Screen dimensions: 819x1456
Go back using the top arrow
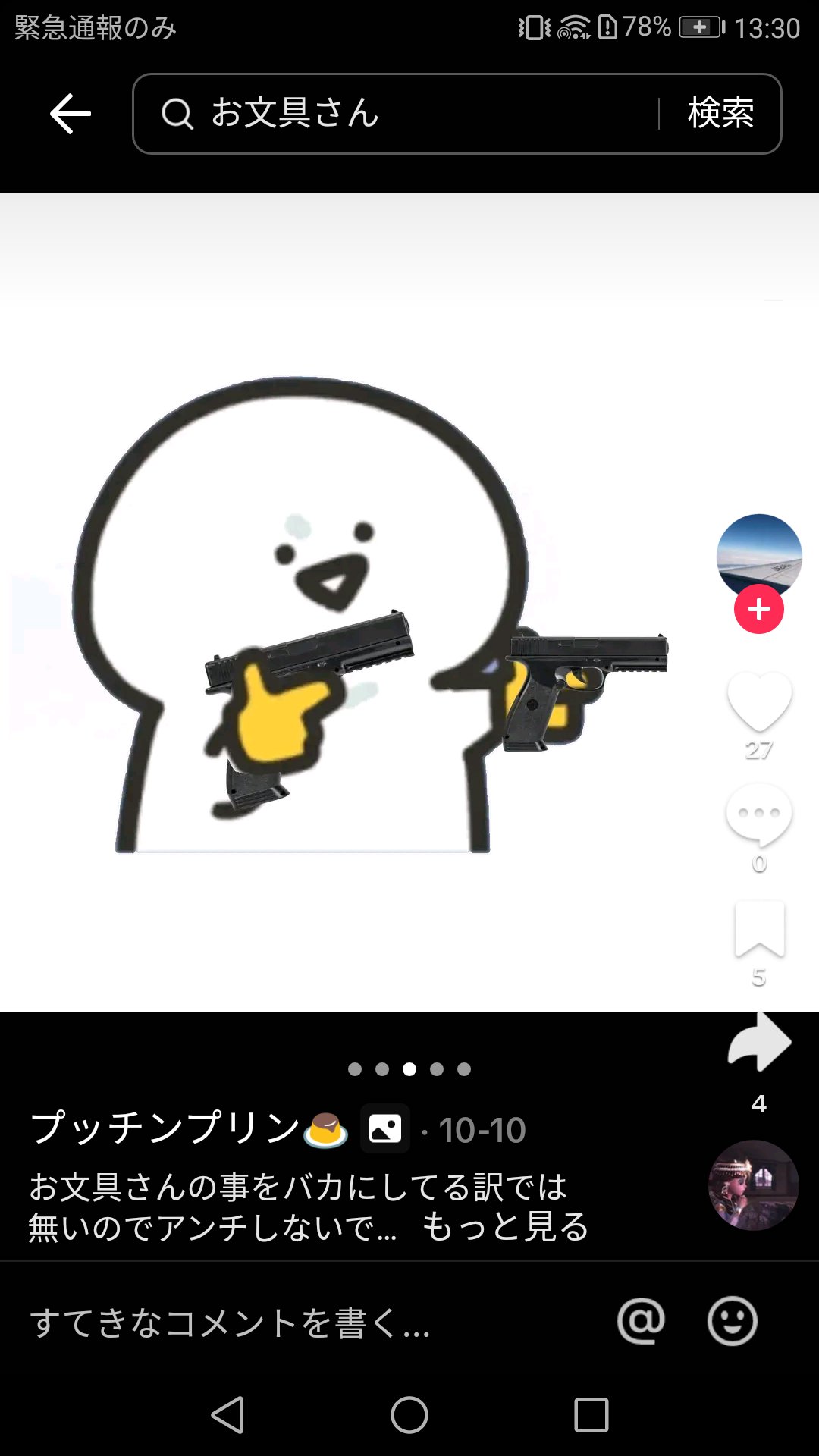click(71, 114)
